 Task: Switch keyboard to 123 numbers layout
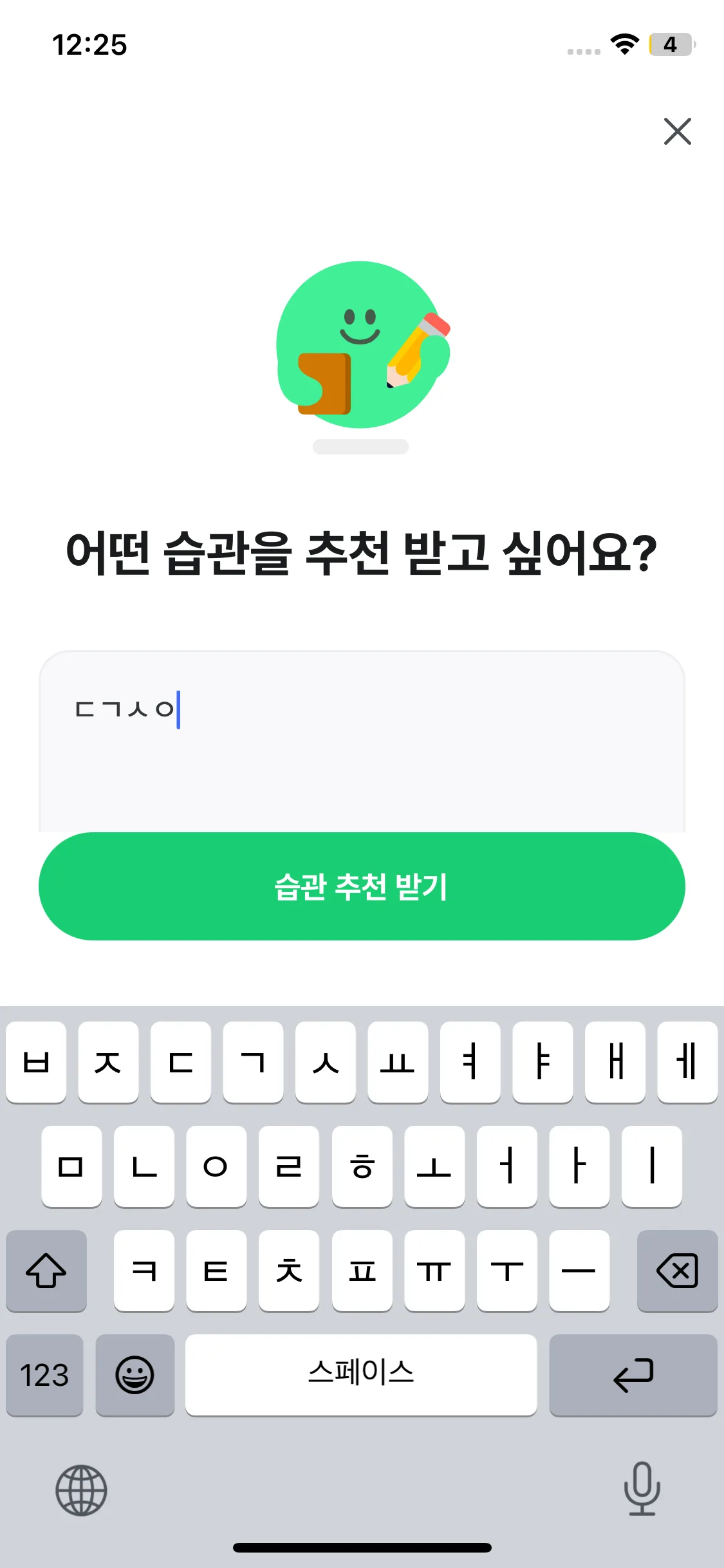point(44,1375)
